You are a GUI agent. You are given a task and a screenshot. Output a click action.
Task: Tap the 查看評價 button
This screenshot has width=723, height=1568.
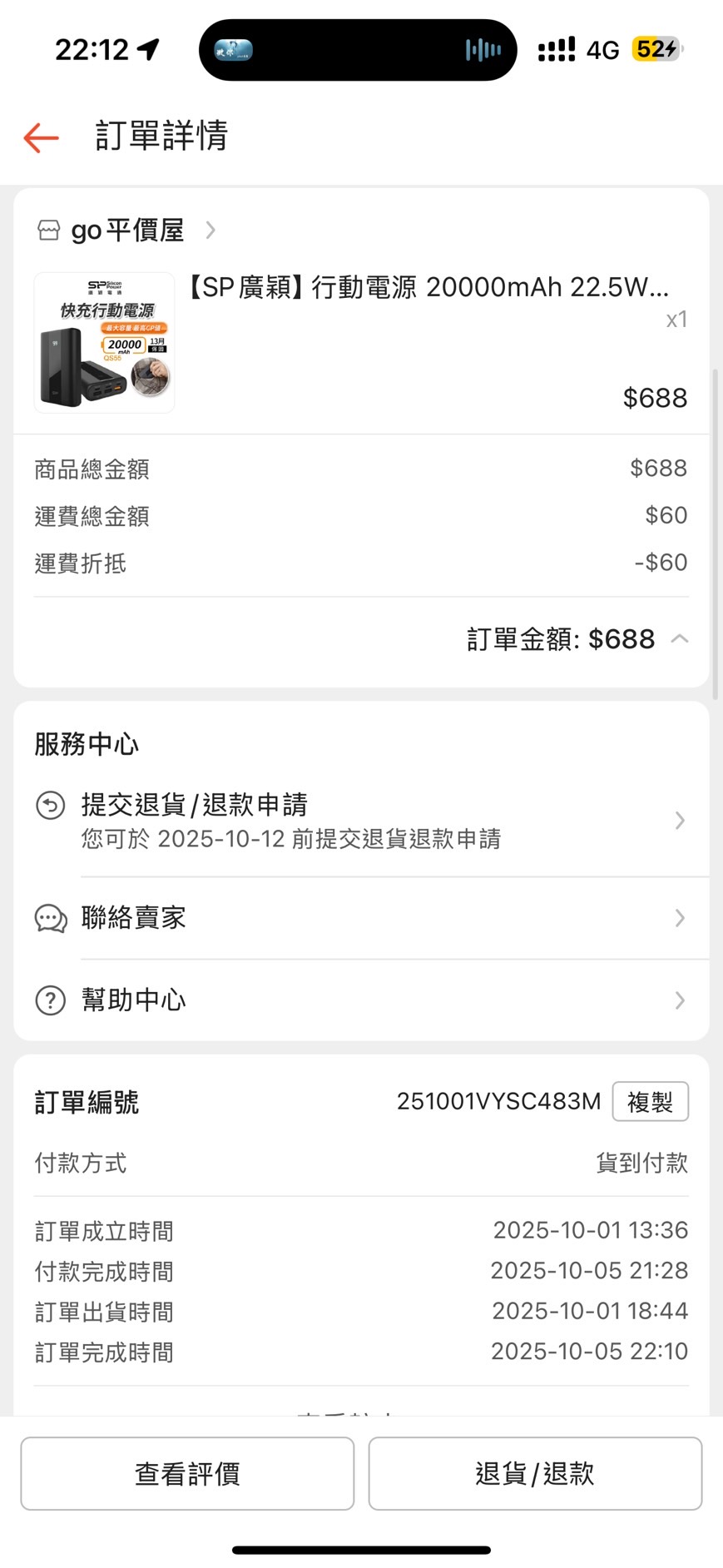pos(187,1473)
